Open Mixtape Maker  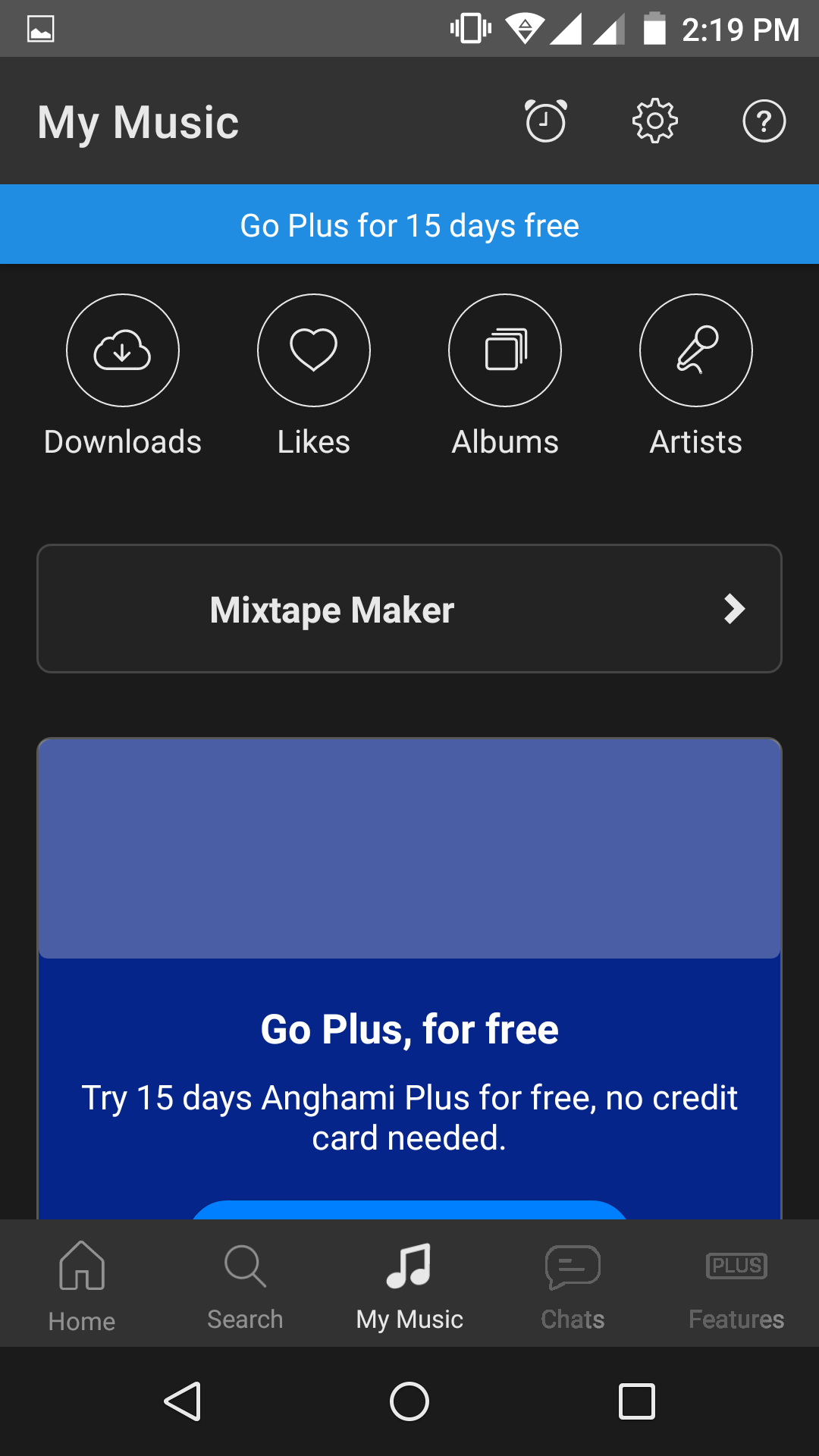[x=409, y=609]
